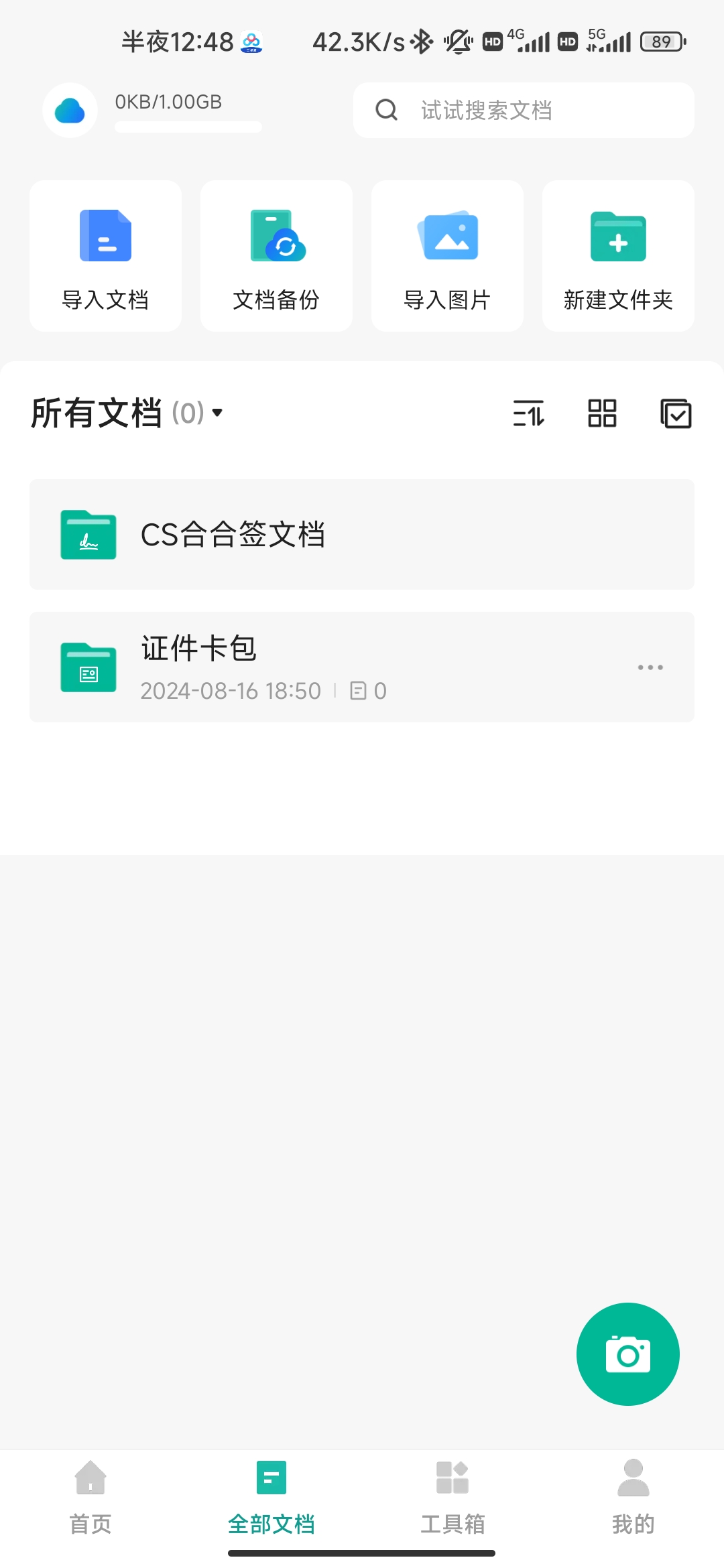Tap the search documents field
The height and width of the screenshot is (1568, 724).
[x=523, y=111]
